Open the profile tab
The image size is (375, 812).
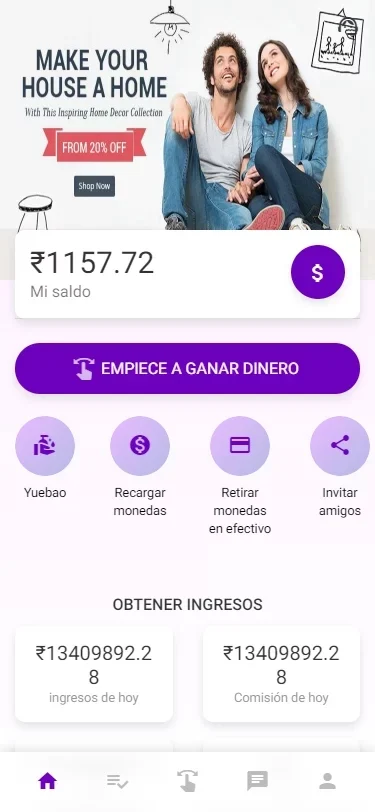pyautogui.click(x=327, y=780)
